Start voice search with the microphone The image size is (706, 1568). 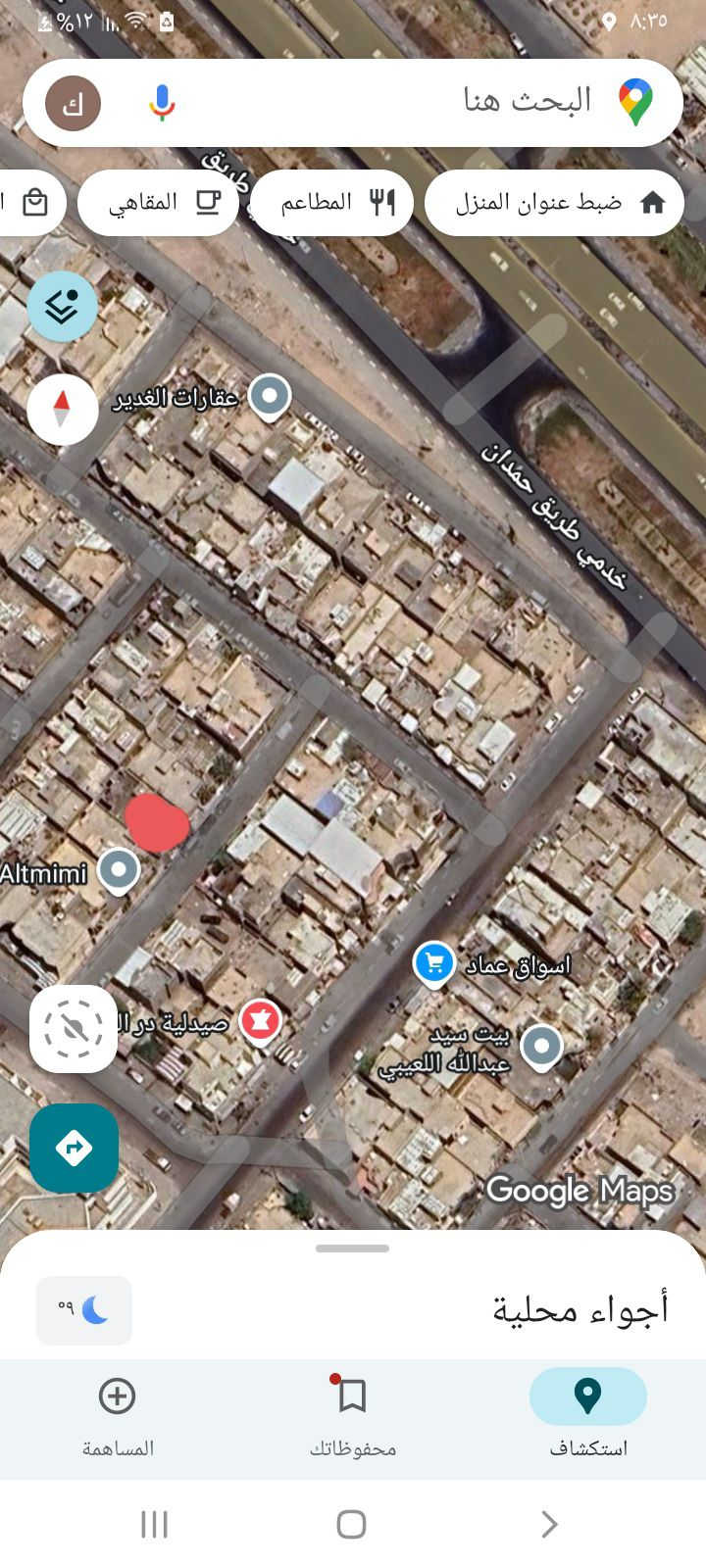162,102
